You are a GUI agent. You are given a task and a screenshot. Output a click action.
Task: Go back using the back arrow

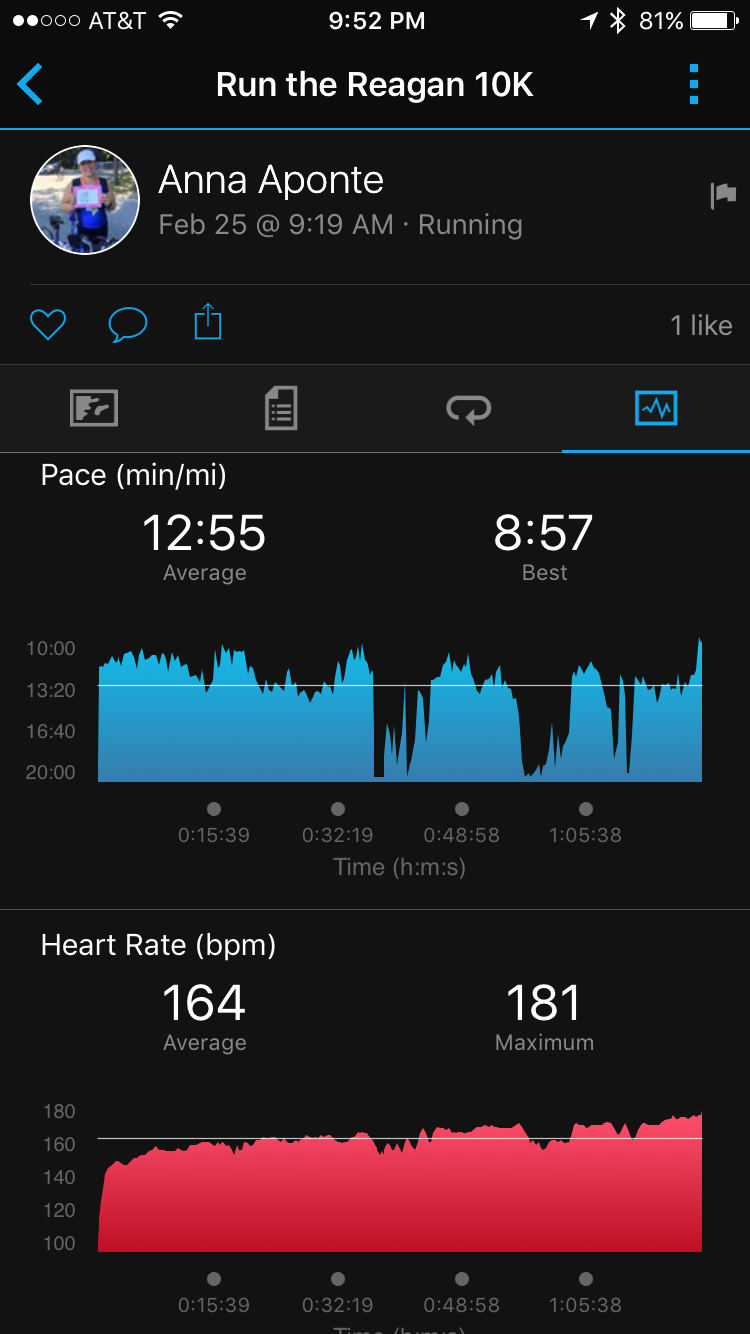31,85
